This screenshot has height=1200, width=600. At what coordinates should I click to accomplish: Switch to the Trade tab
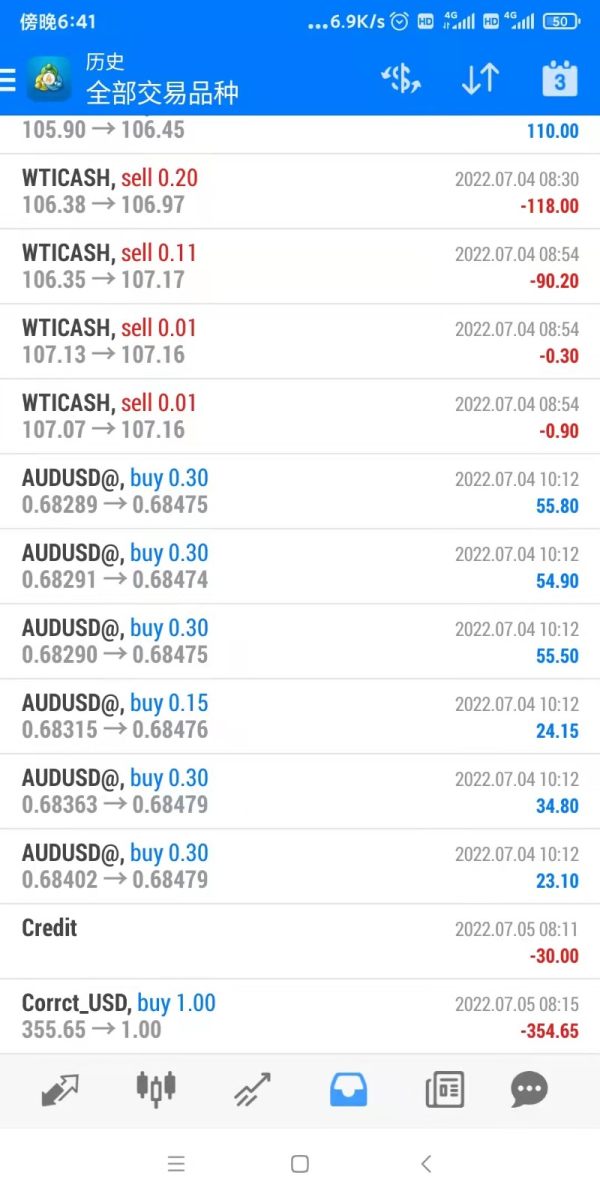pos(252,1089)
